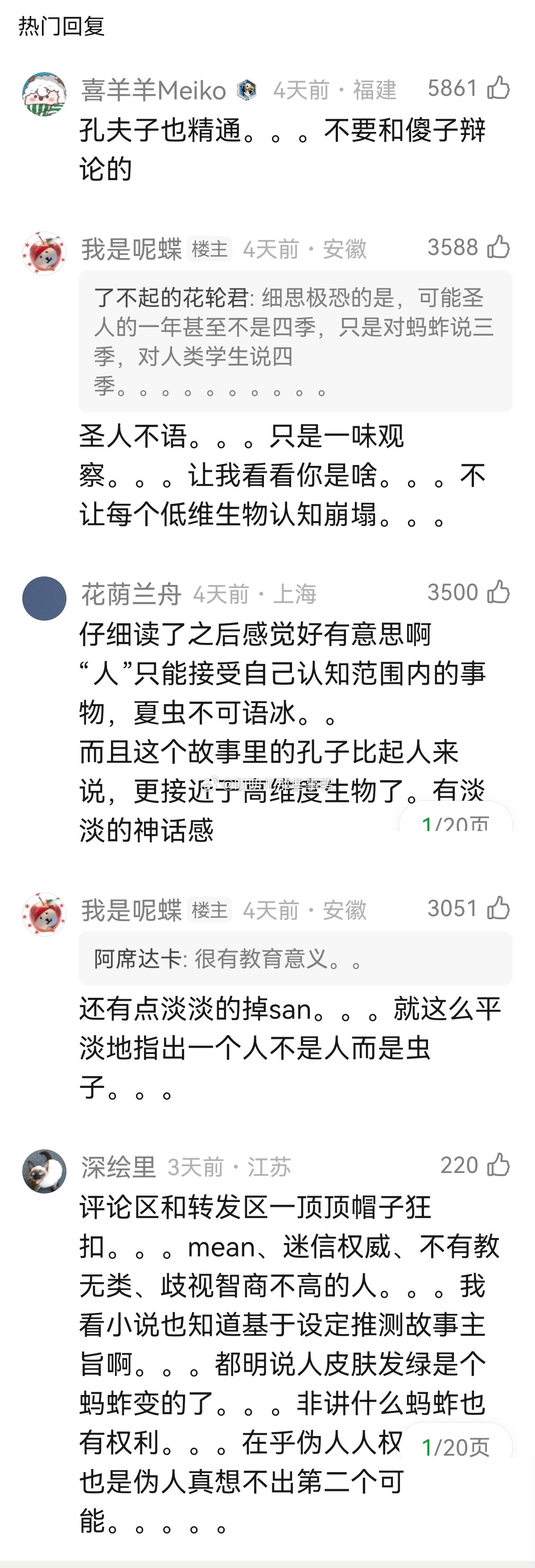Open 喜羊羊Meiko's sheep avatar
Screen dimensions: 535x1568
[45, 95]
